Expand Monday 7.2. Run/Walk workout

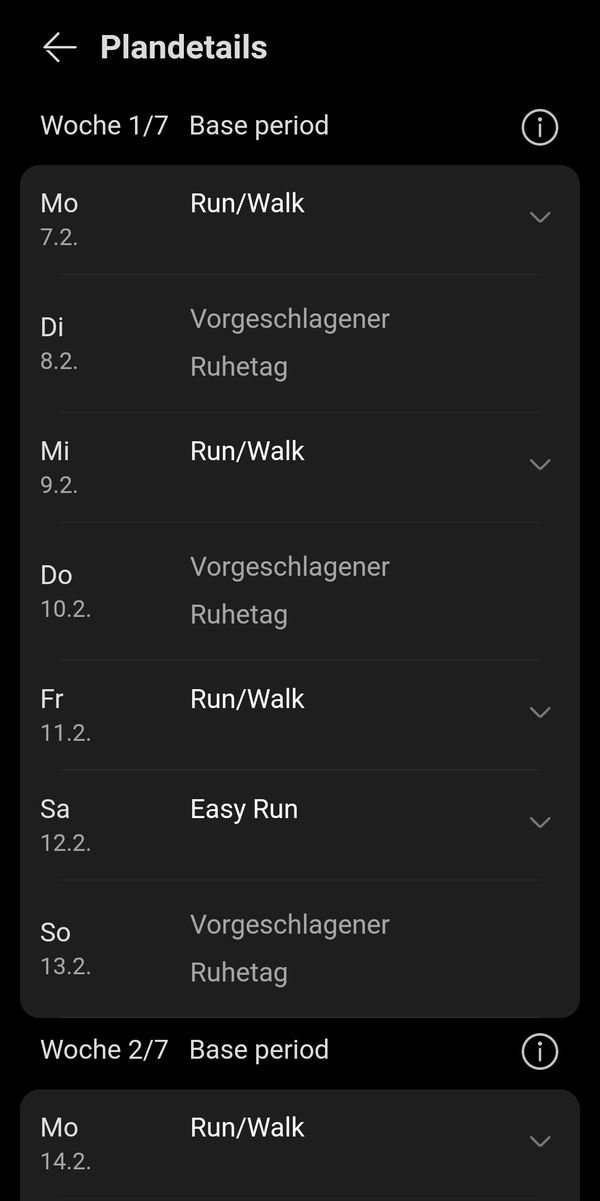pyautogui.click(x=540, y=217)
